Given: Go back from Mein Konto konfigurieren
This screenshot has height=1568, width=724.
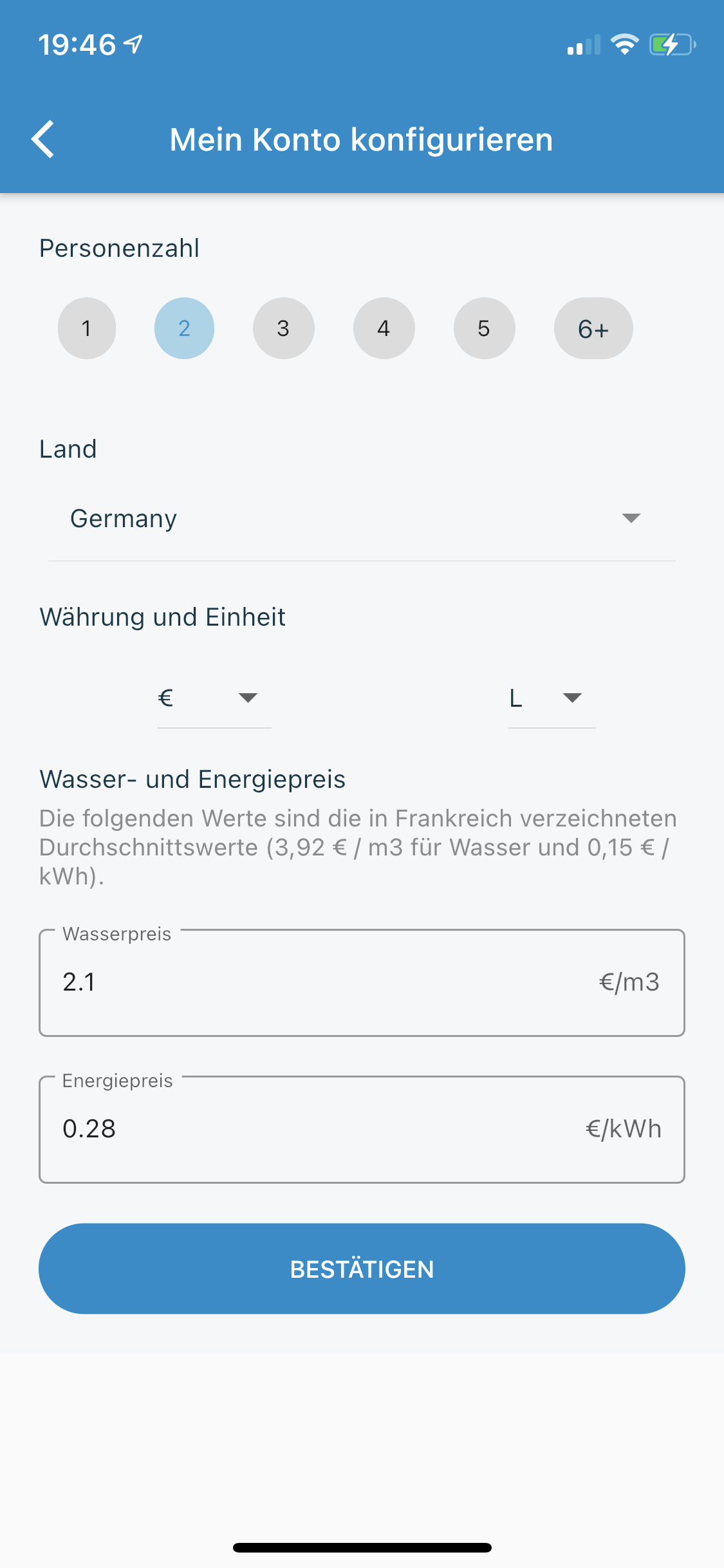Looking at the screenshot, I should click(x=43, y=139).
